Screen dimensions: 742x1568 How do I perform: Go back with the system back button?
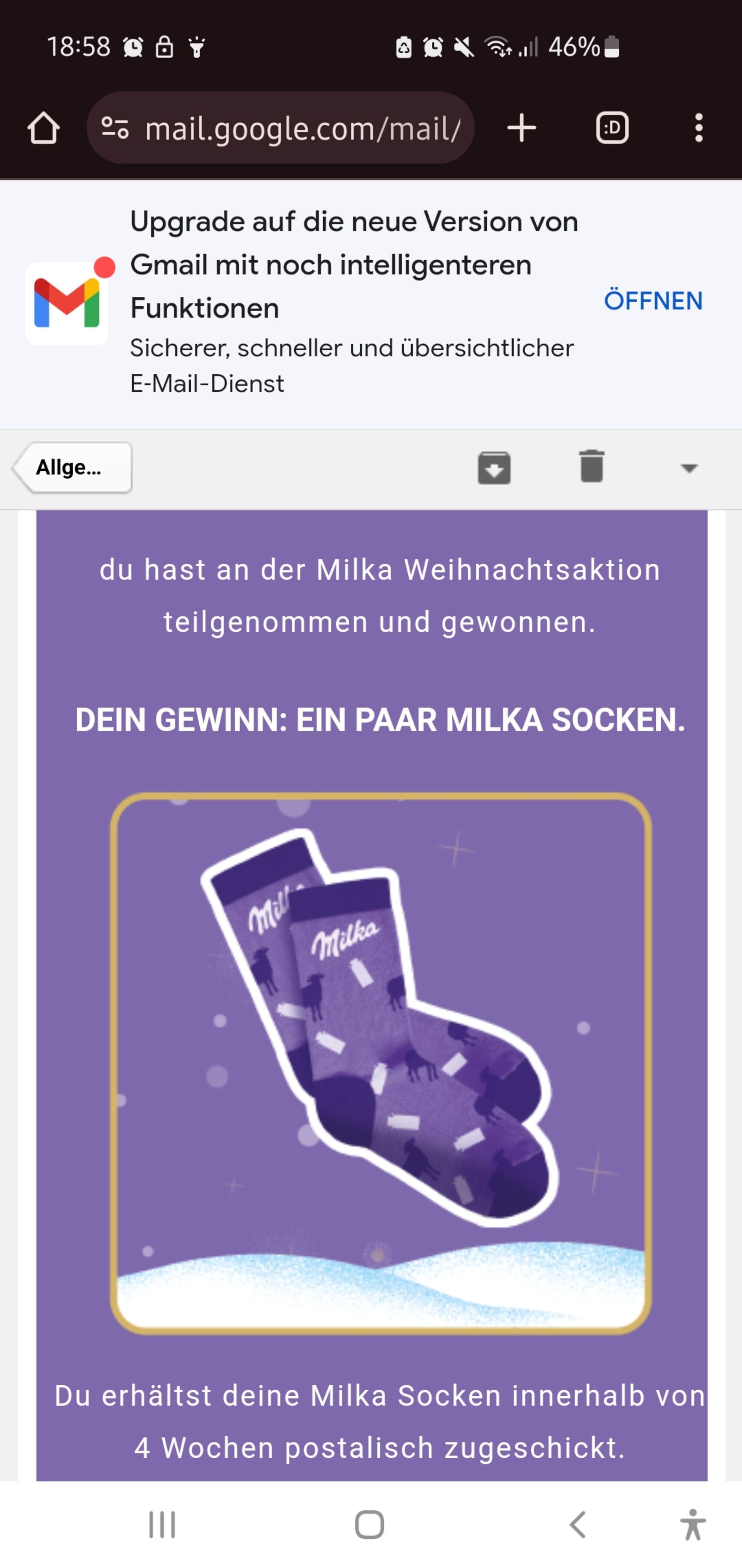[578, 1525]
